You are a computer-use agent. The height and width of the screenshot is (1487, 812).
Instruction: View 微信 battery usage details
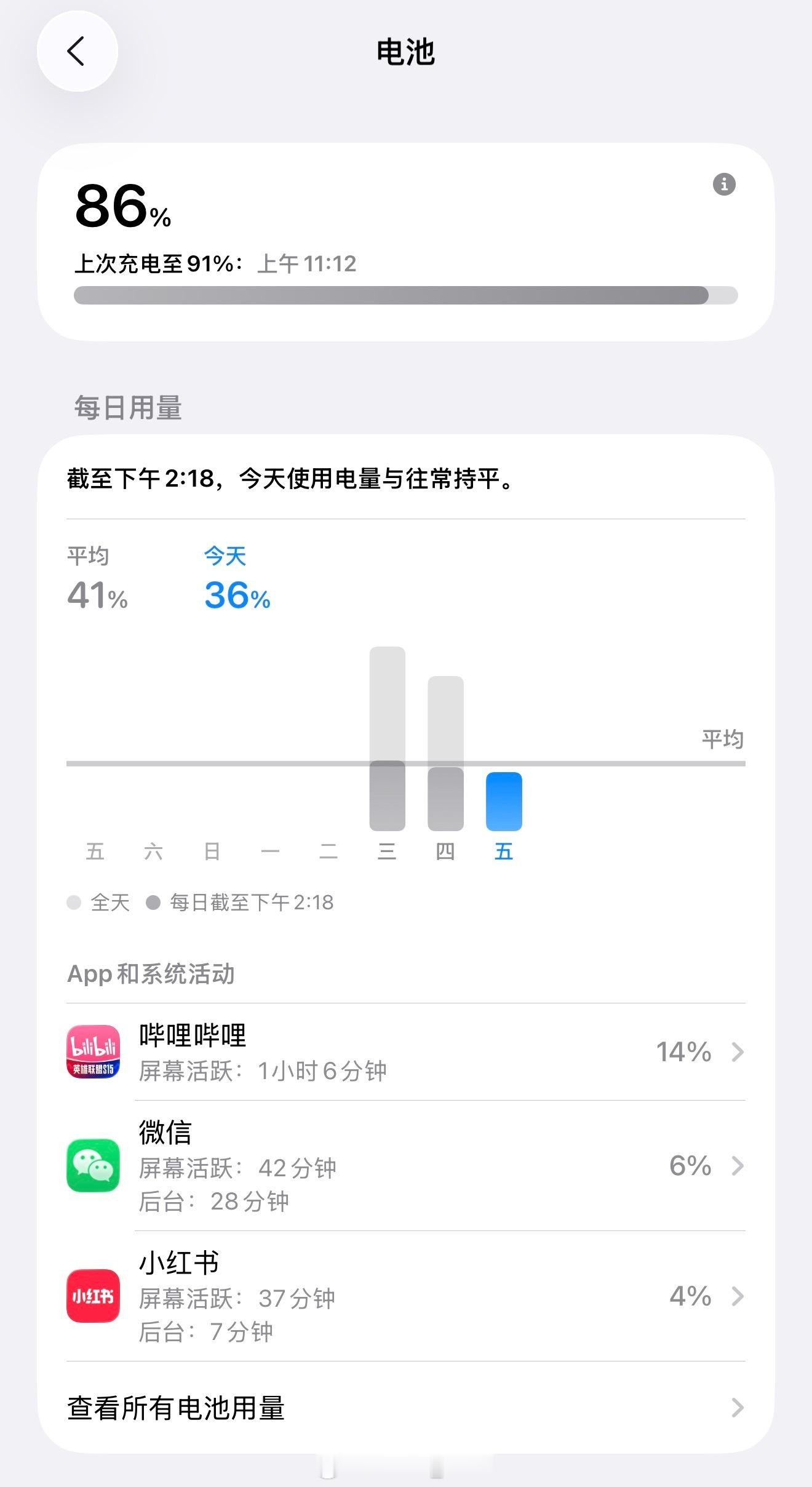click(406, 1166)
